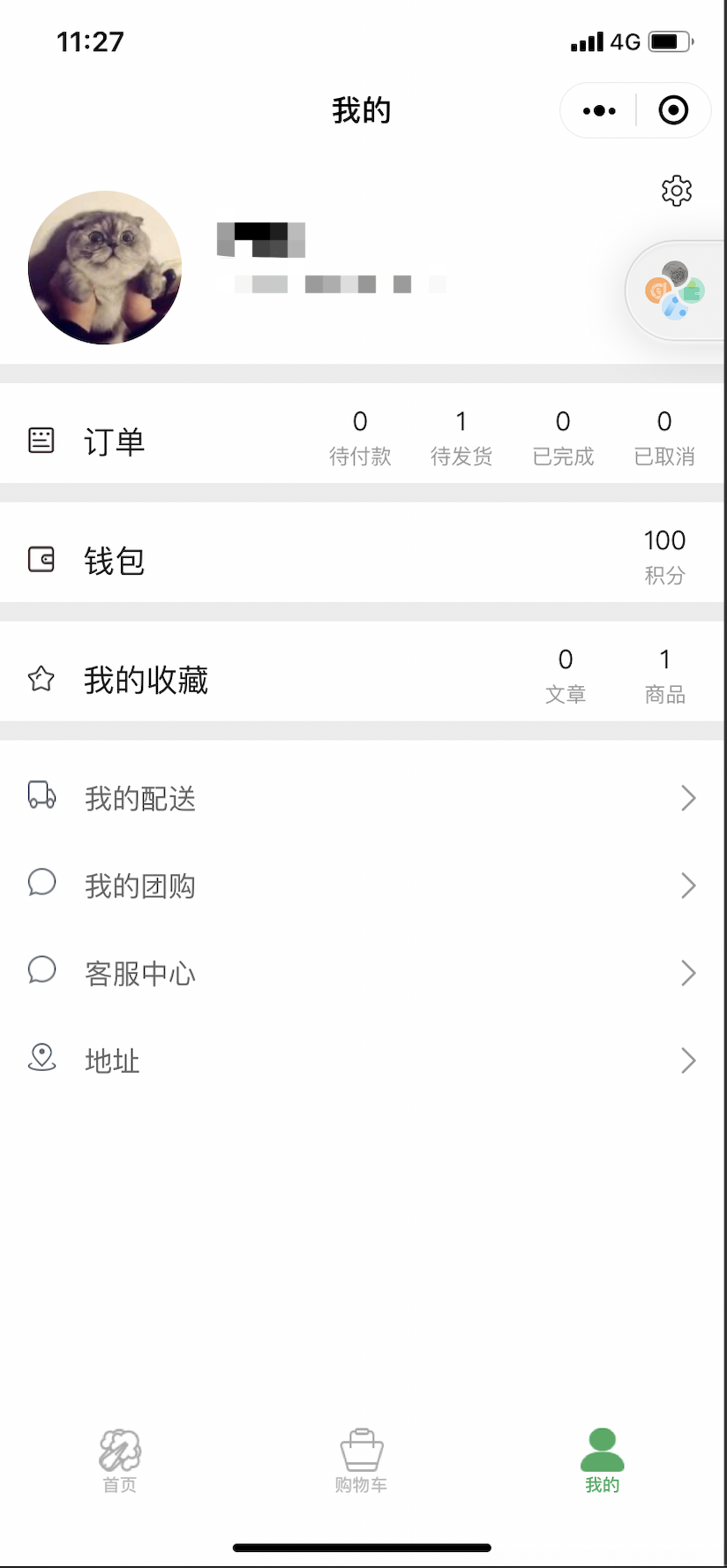Switch to the 首页 home tab
The image size is (727, 1568).
(x=120, y=1462)
